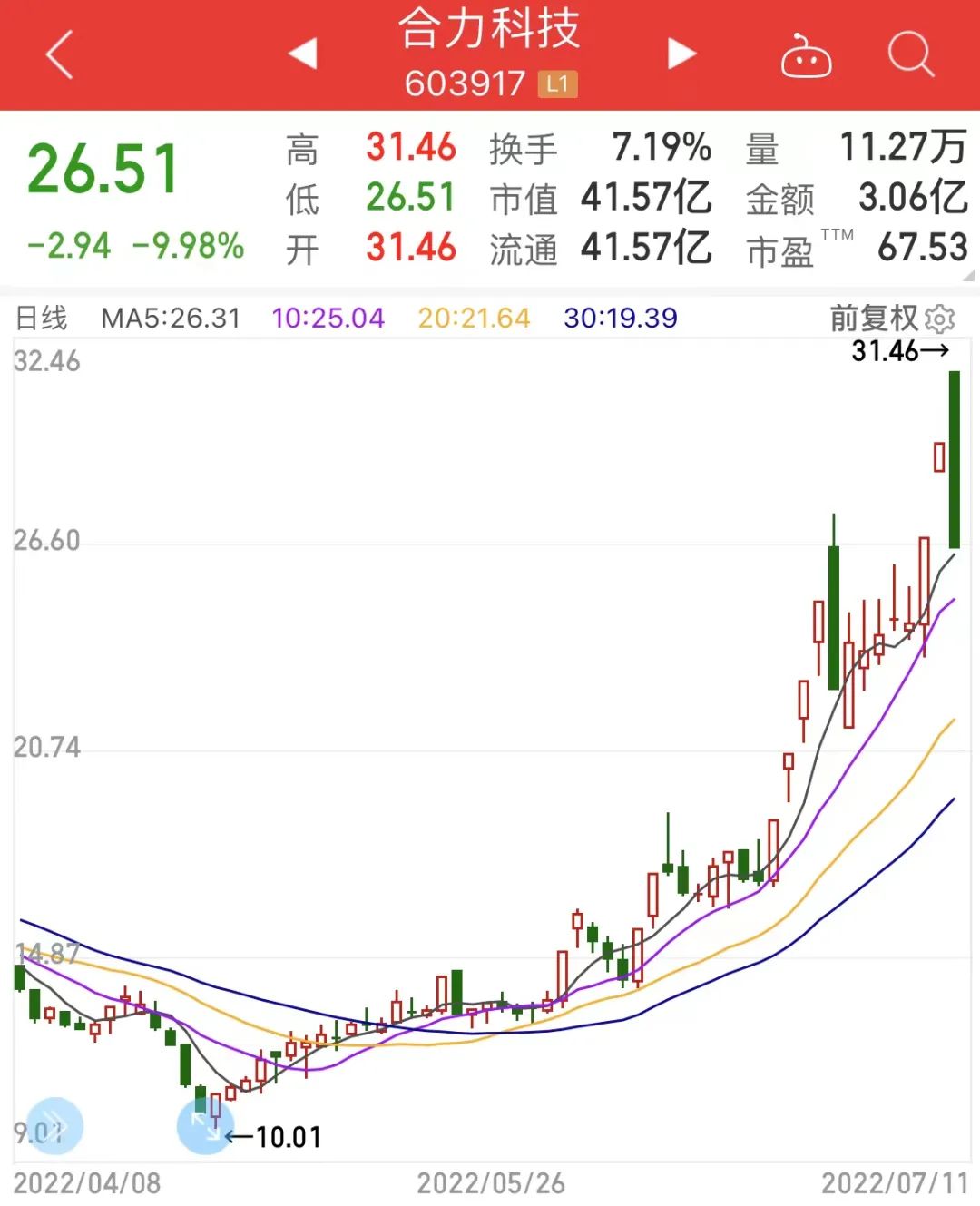980x1206 pixels.
Task: Expand the 日线 period selector
Action: pos(40,319)
